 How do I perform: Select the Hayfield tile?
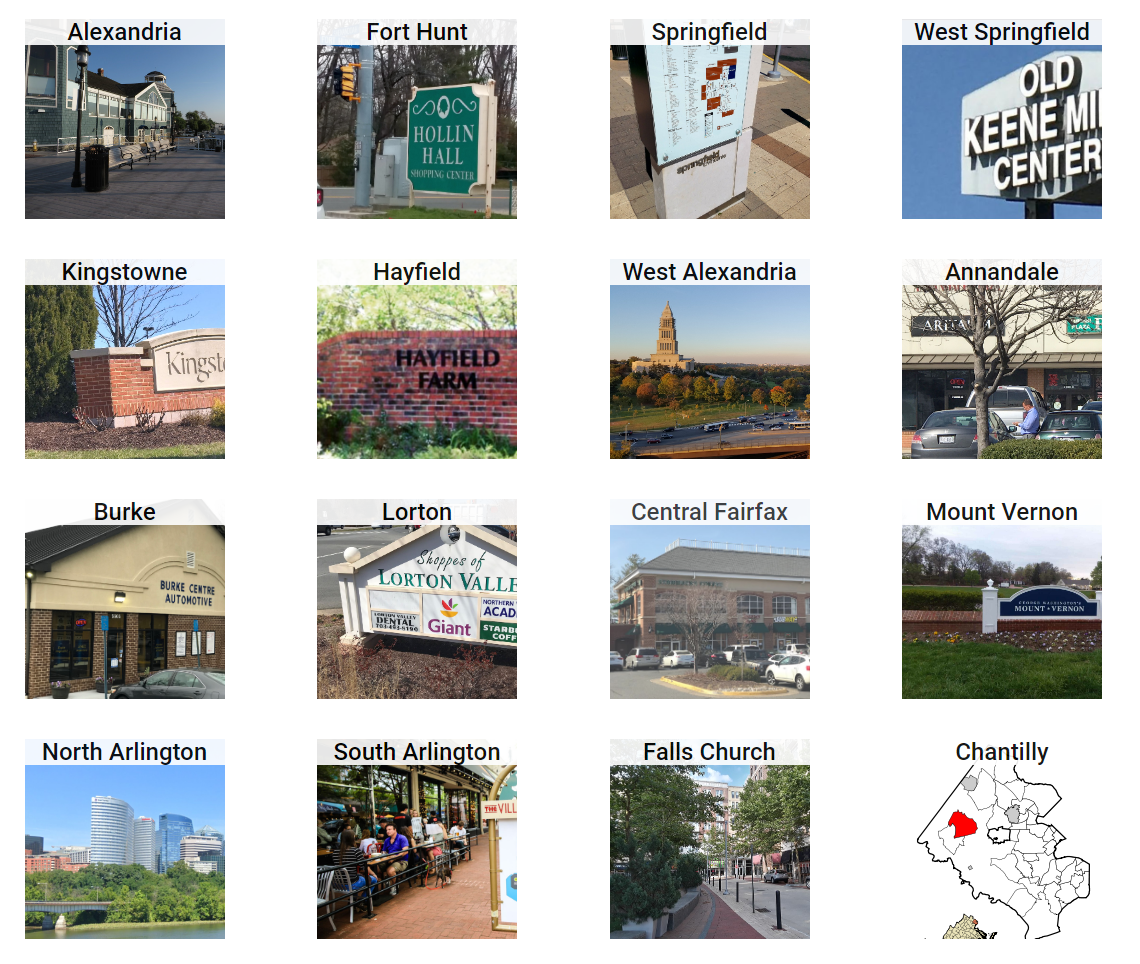417,360
